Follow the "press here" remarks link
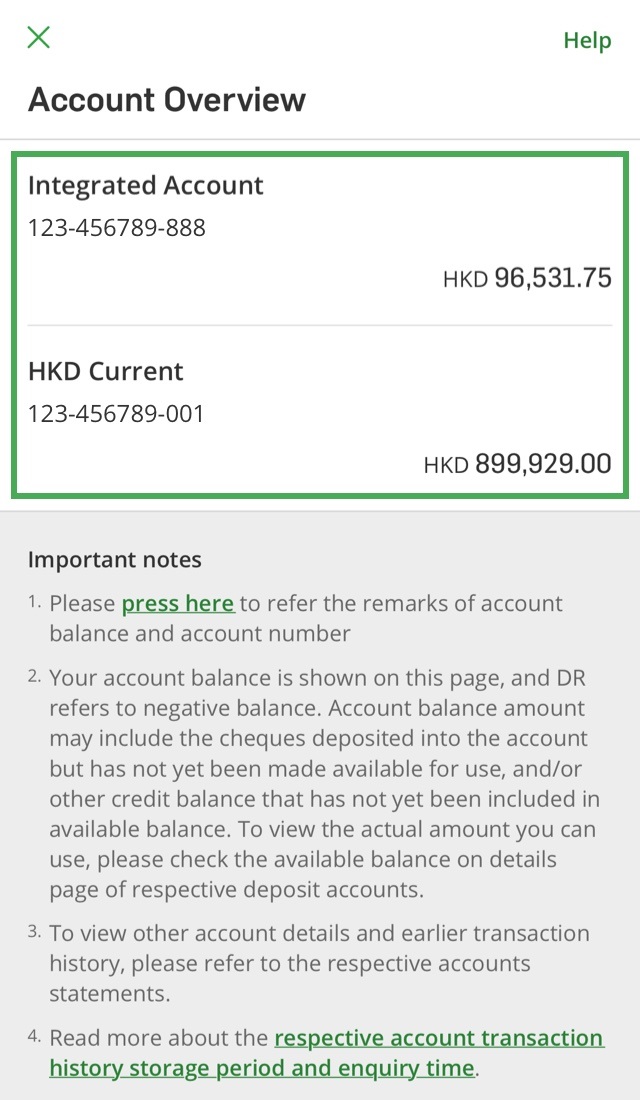This screenshot has height=1100, width=640. click(177, 604)
